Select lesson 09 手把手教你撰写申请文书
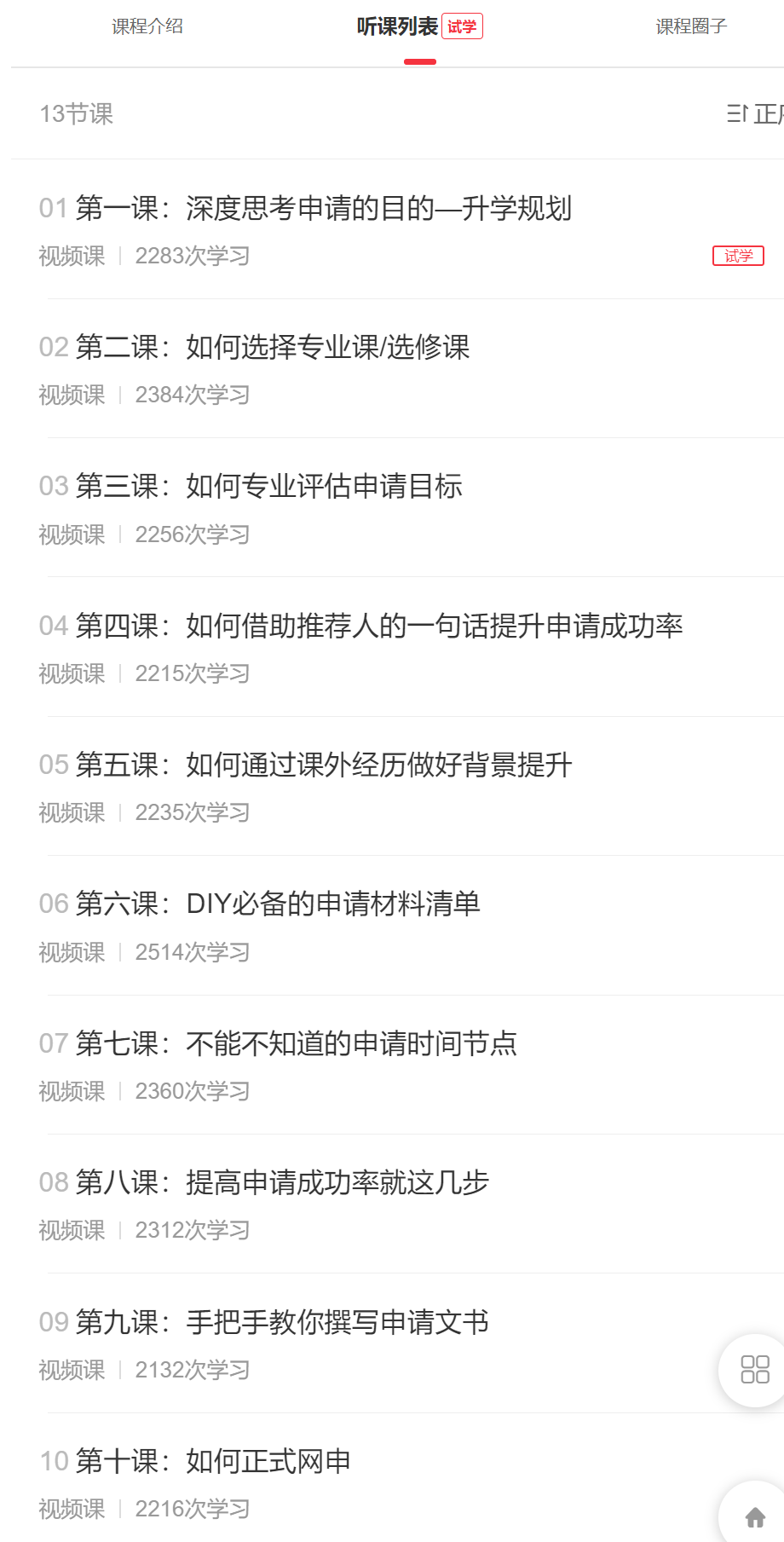The width and height of the screenshot is (784, 1542). coord(282,1323)
